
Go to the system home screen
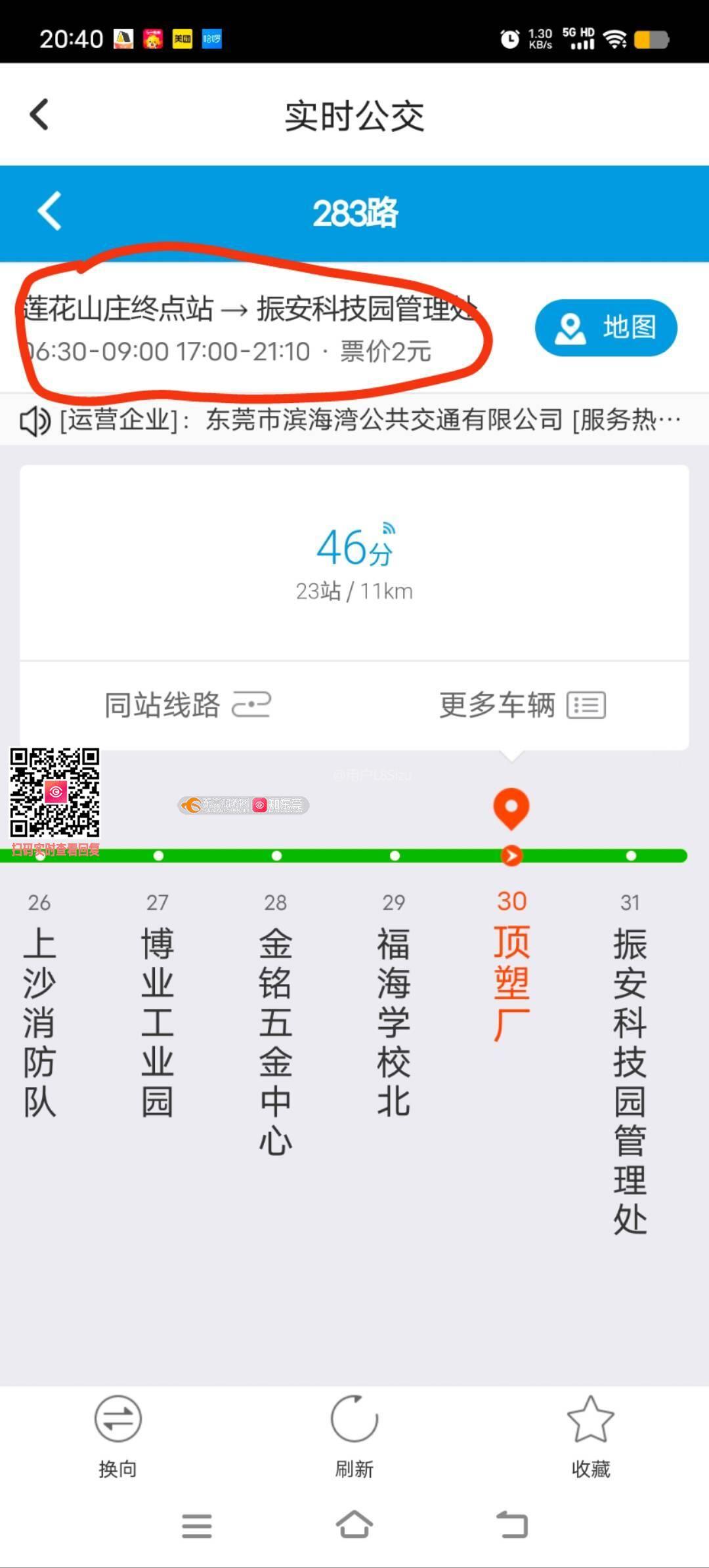pyautogui.click(x=354, y=1525)
